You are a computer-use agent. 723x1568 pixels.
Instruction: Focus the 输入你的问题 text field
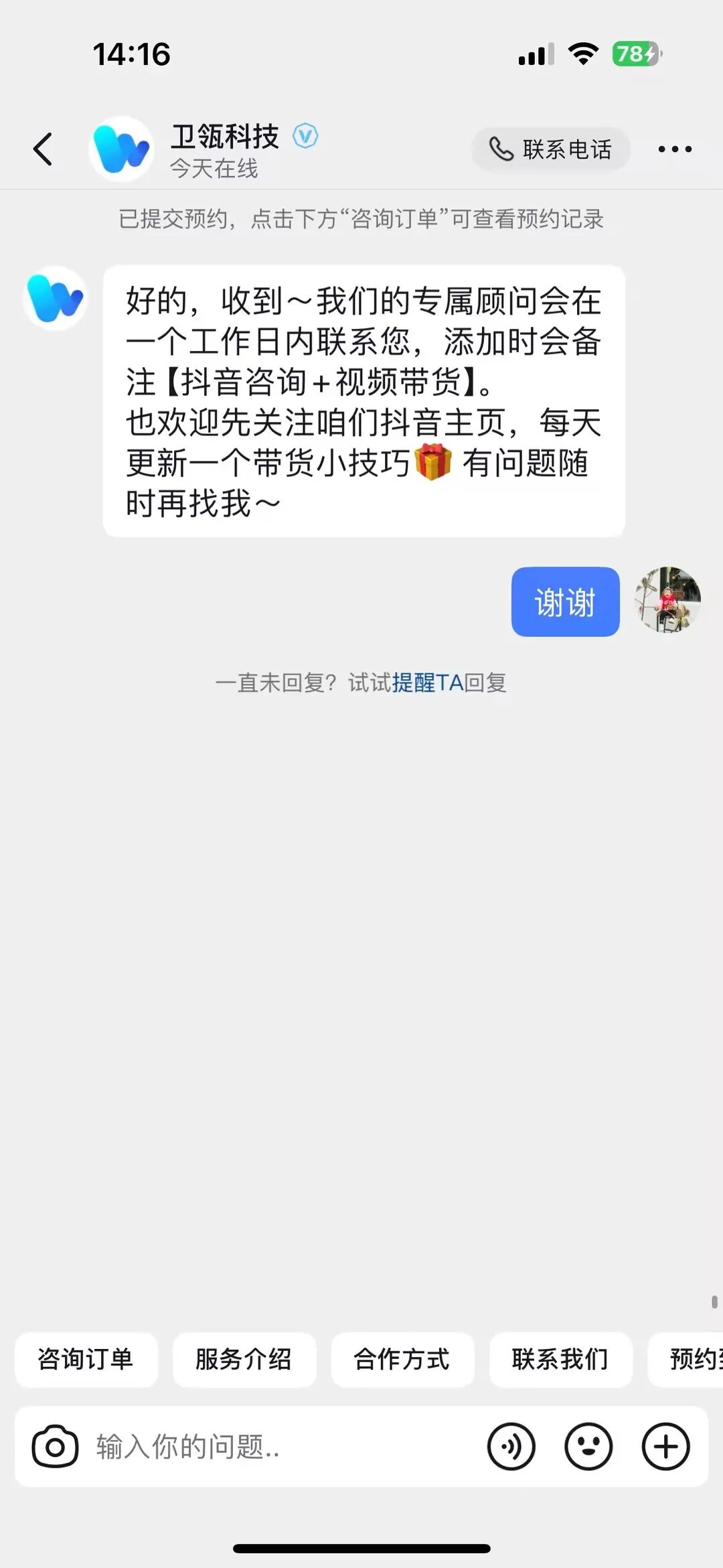[281, 1447]
